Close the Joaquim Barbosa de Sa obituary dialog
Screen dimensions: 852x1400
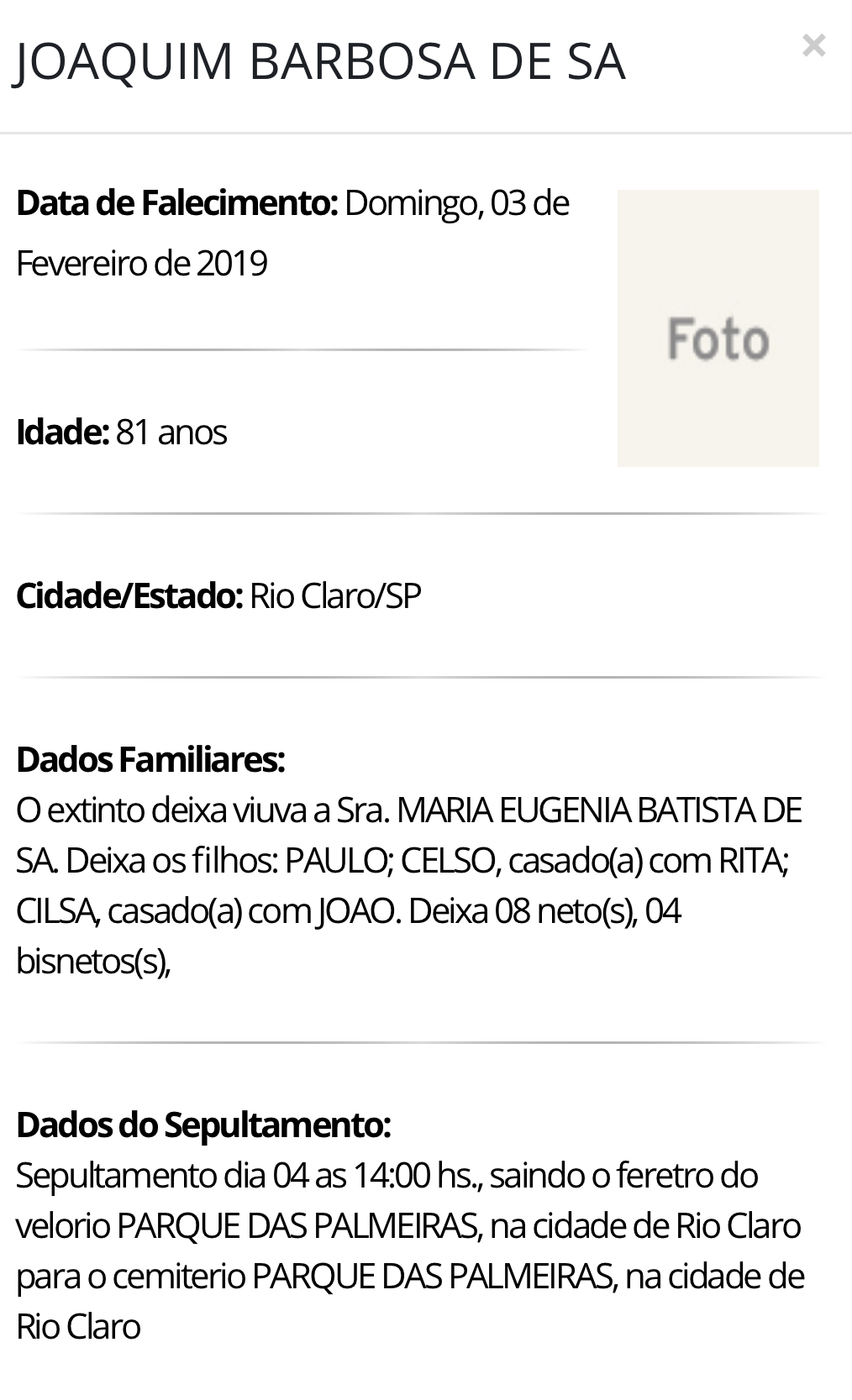point(813,45)
